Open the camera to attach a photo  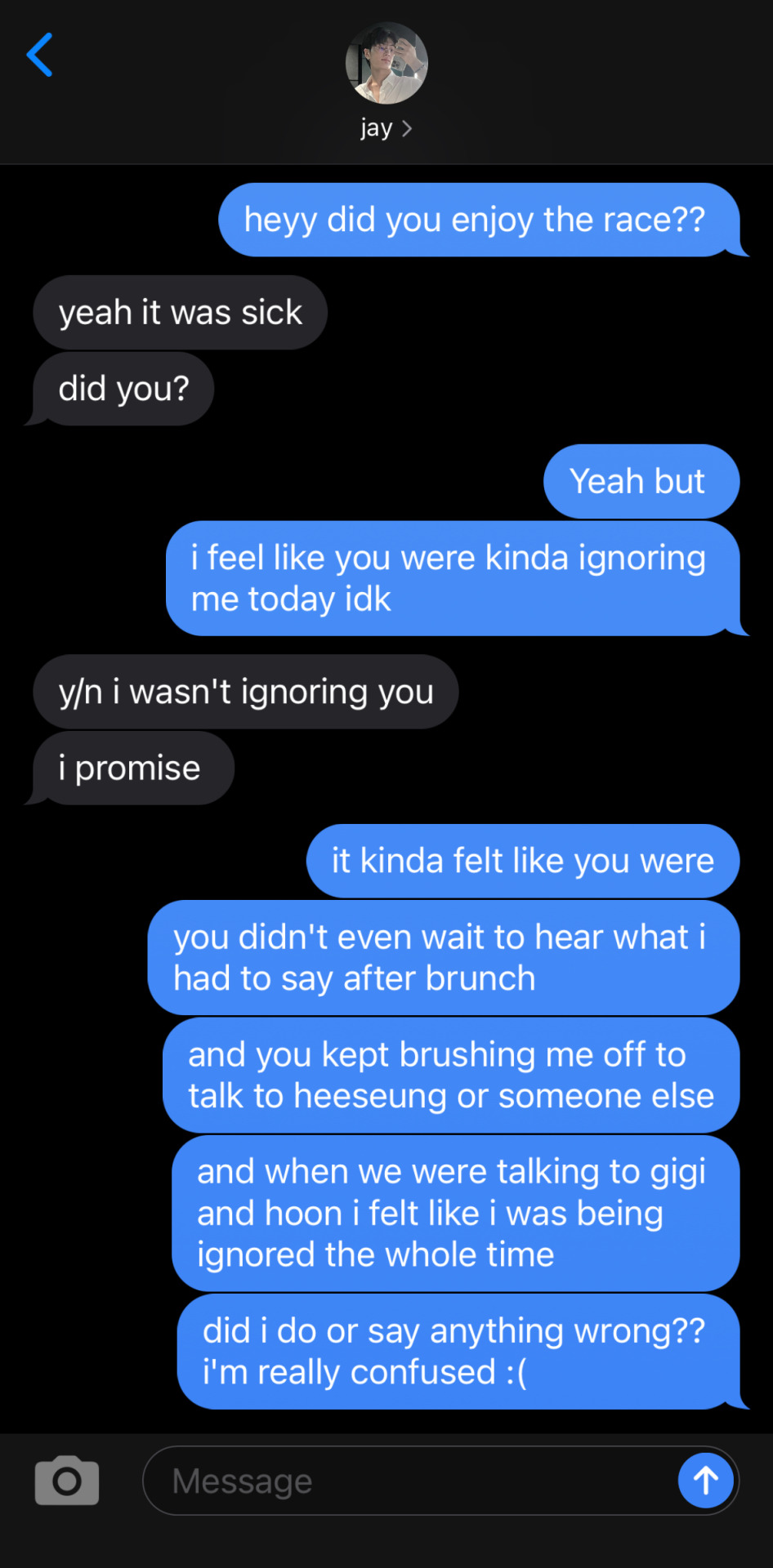tap(67, 1481)
